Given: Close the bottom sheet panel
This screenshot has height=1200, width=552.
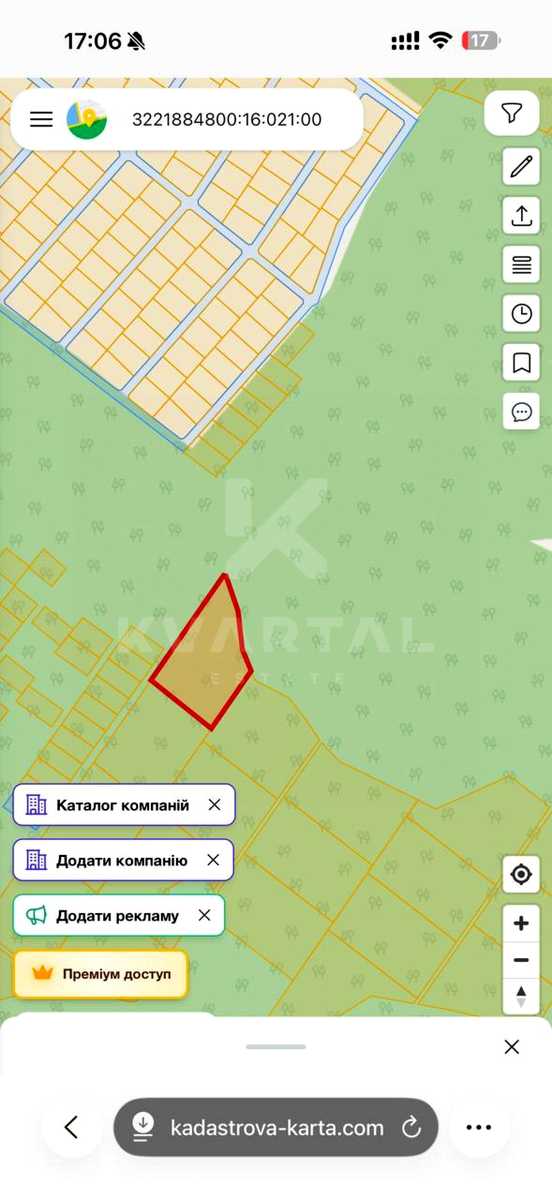Looking at the screenshot, I should (x=512, y=1047).
